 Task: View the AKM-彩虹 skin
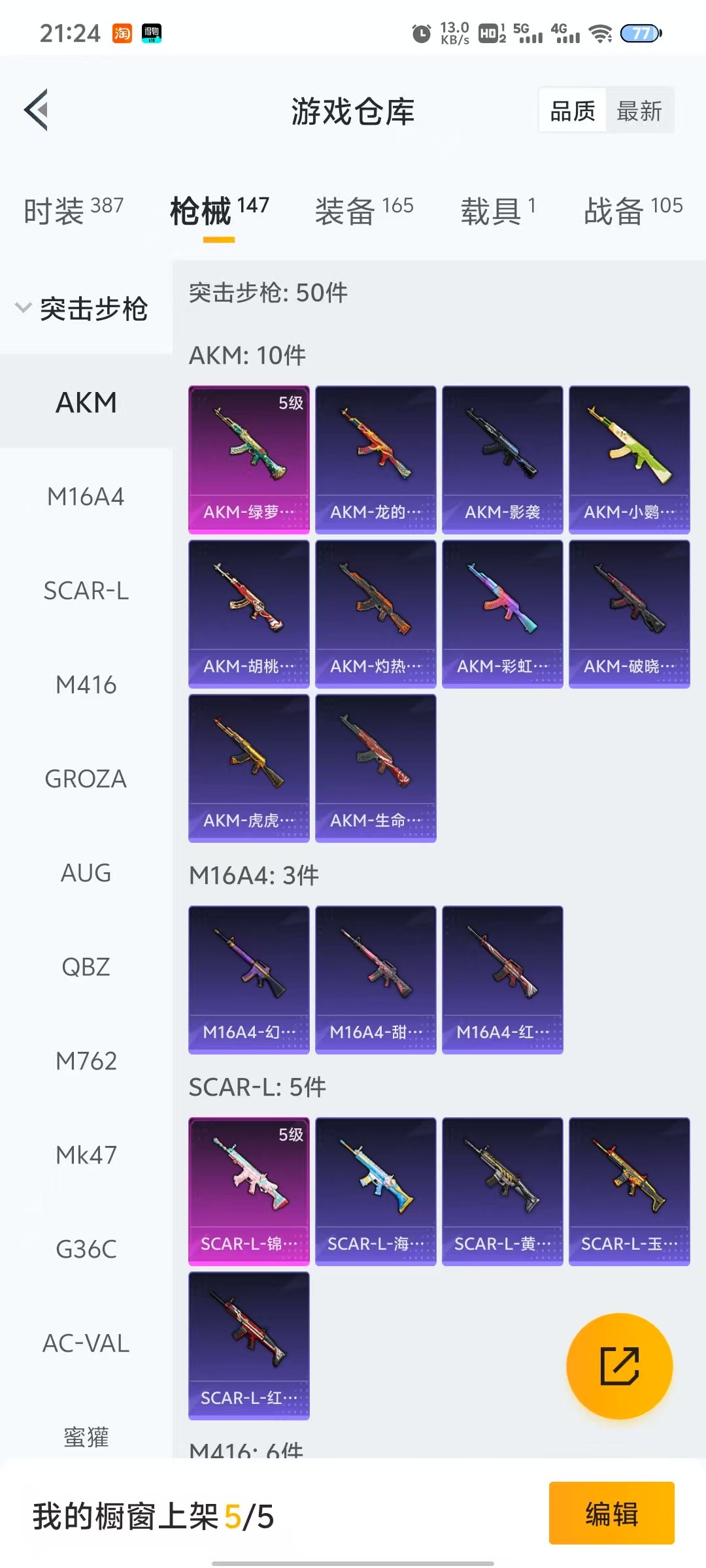coord(502,613)
